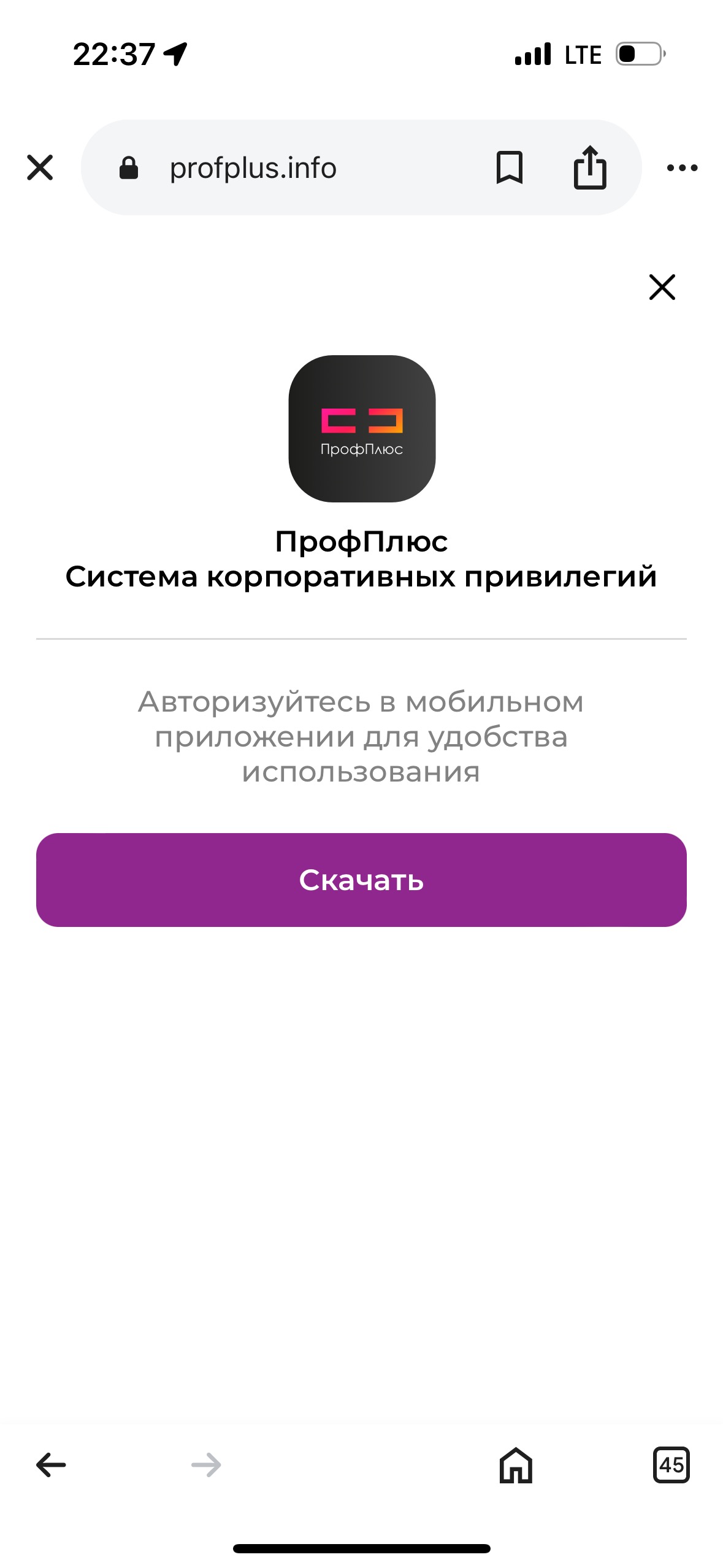
Task: Share the current page
Action: (590, 167)
